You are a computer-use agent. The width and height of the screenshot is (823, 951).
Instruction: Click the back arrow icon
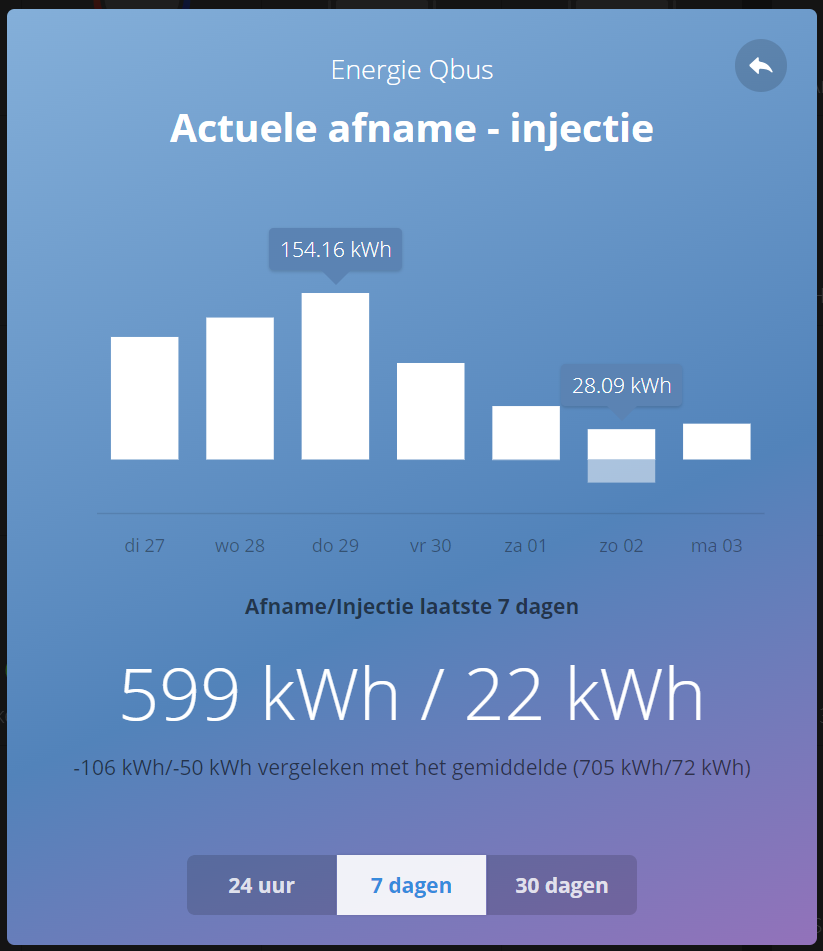point(760,66)
